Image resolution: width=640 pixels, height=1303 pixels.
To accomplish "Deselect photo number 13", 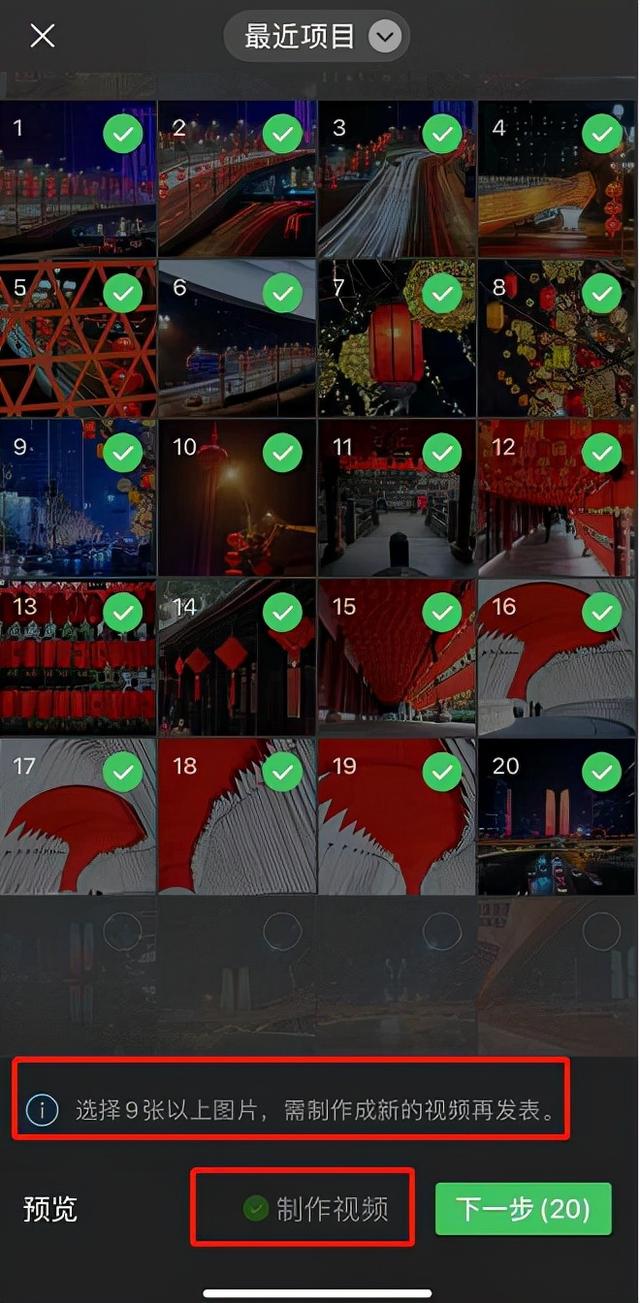I will [123, 612].
